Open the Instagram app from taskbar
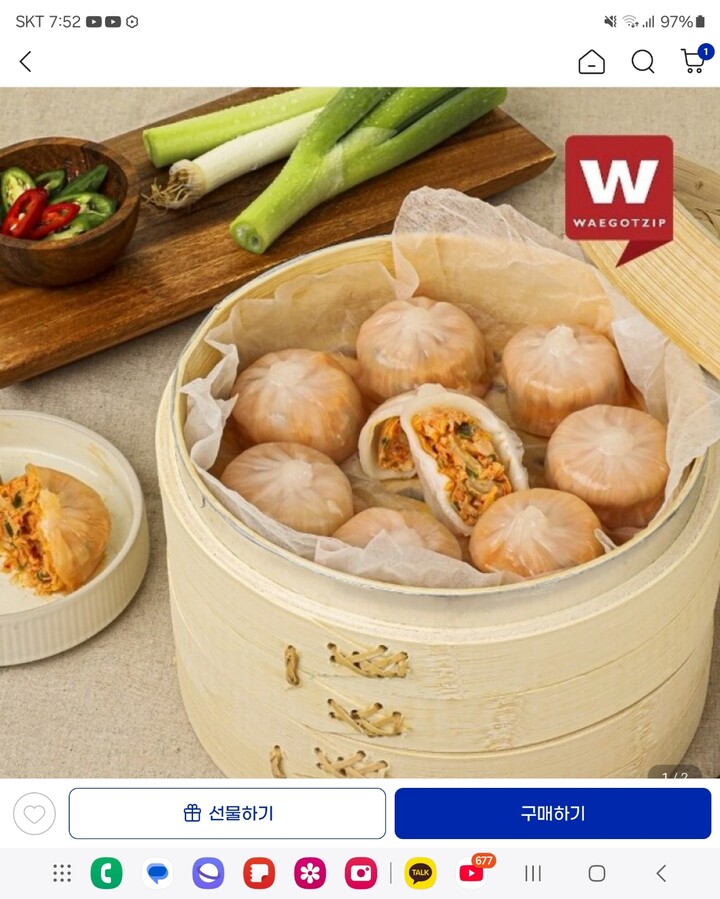This screenshot has width=720, height=899. pos(361,873)
